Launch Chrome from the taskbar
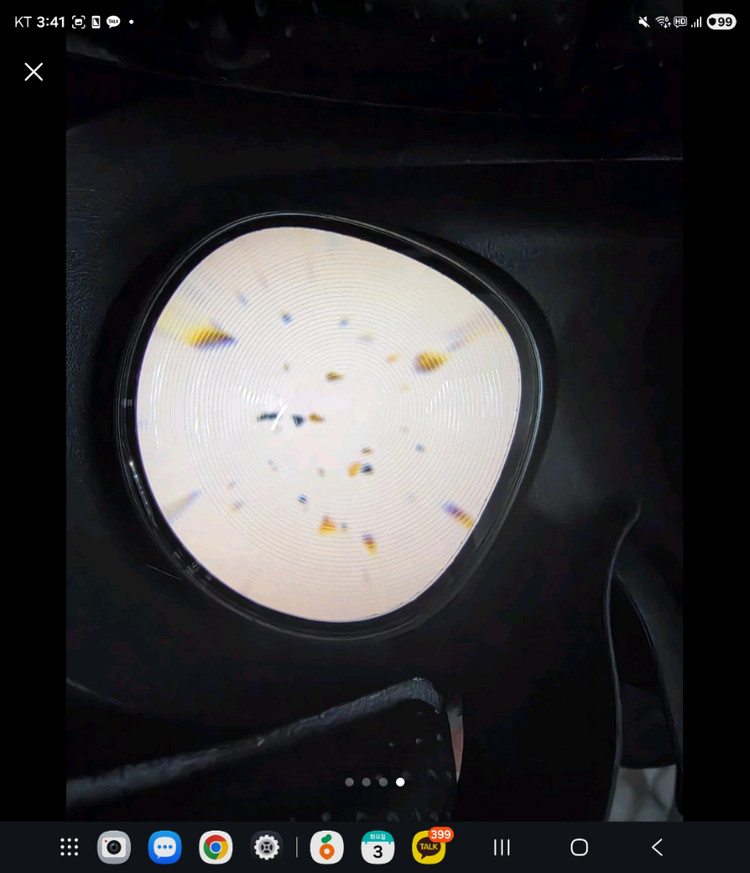This screenshot has height=873, width=750. 215,847
